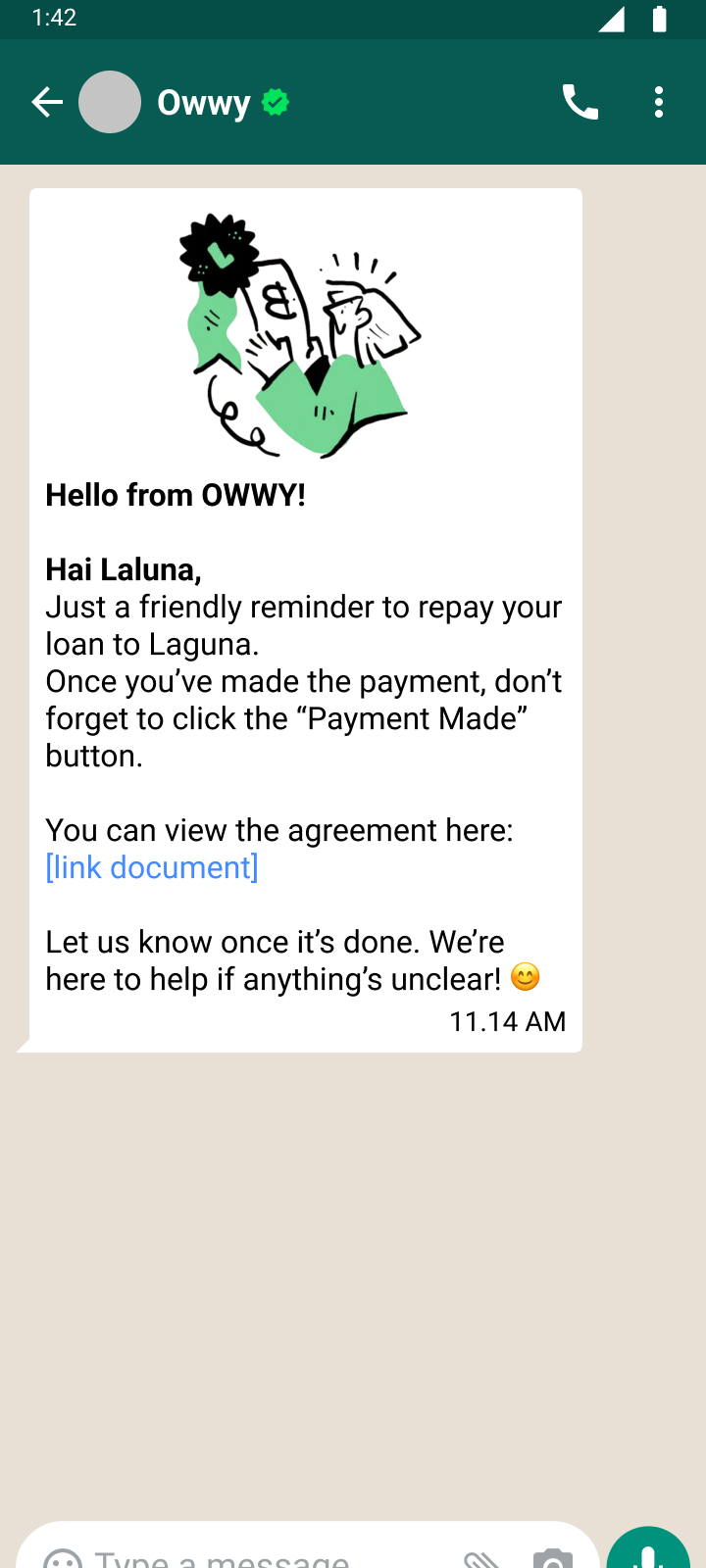Open the camera from the message bar

click(552, 1558)
